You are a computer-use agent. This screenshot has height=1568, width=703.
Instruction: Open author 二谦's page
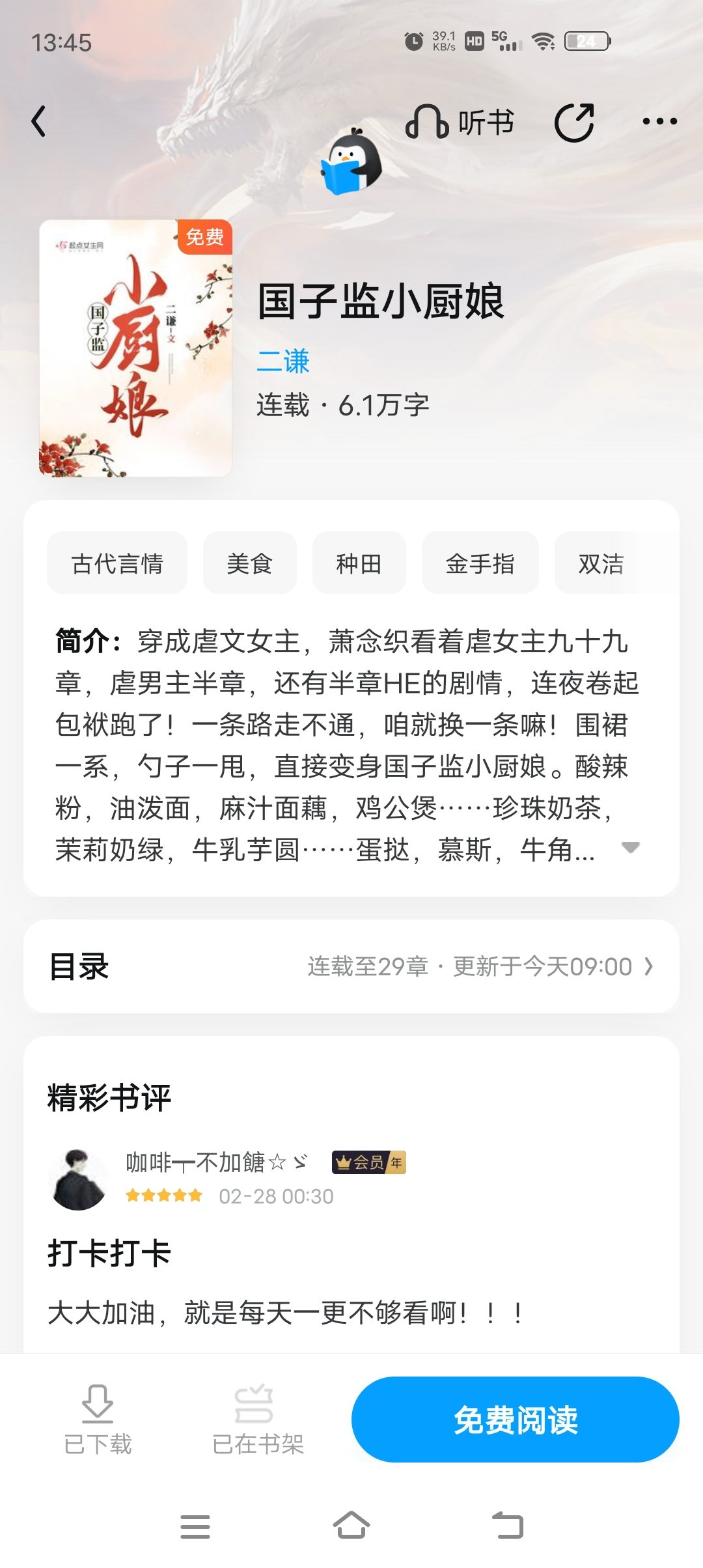283,361
